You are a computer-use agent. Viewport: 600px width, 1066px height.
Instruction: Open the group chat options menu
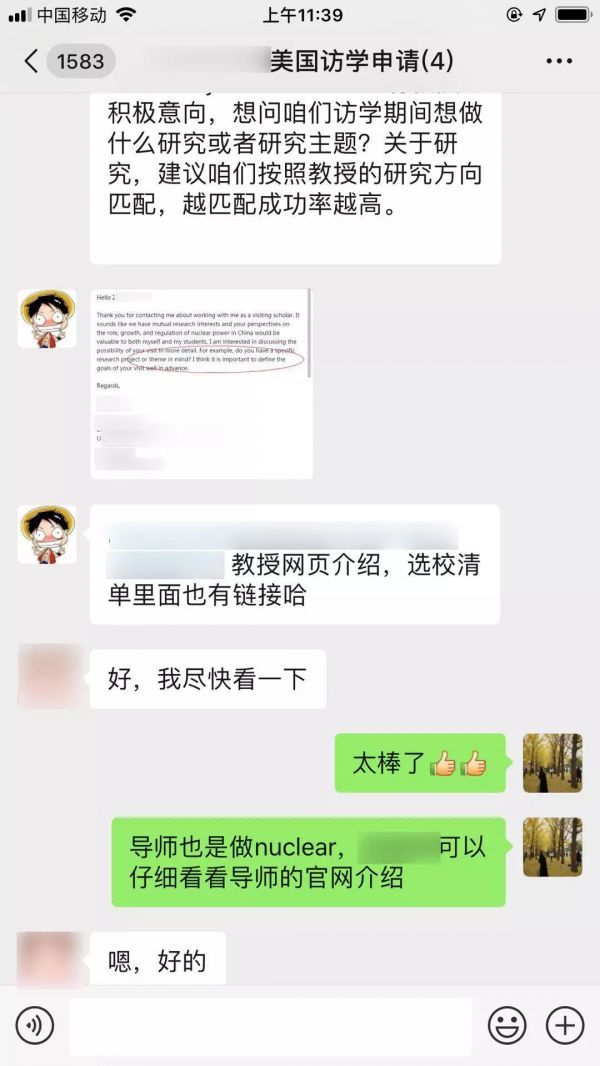[558, 61]
